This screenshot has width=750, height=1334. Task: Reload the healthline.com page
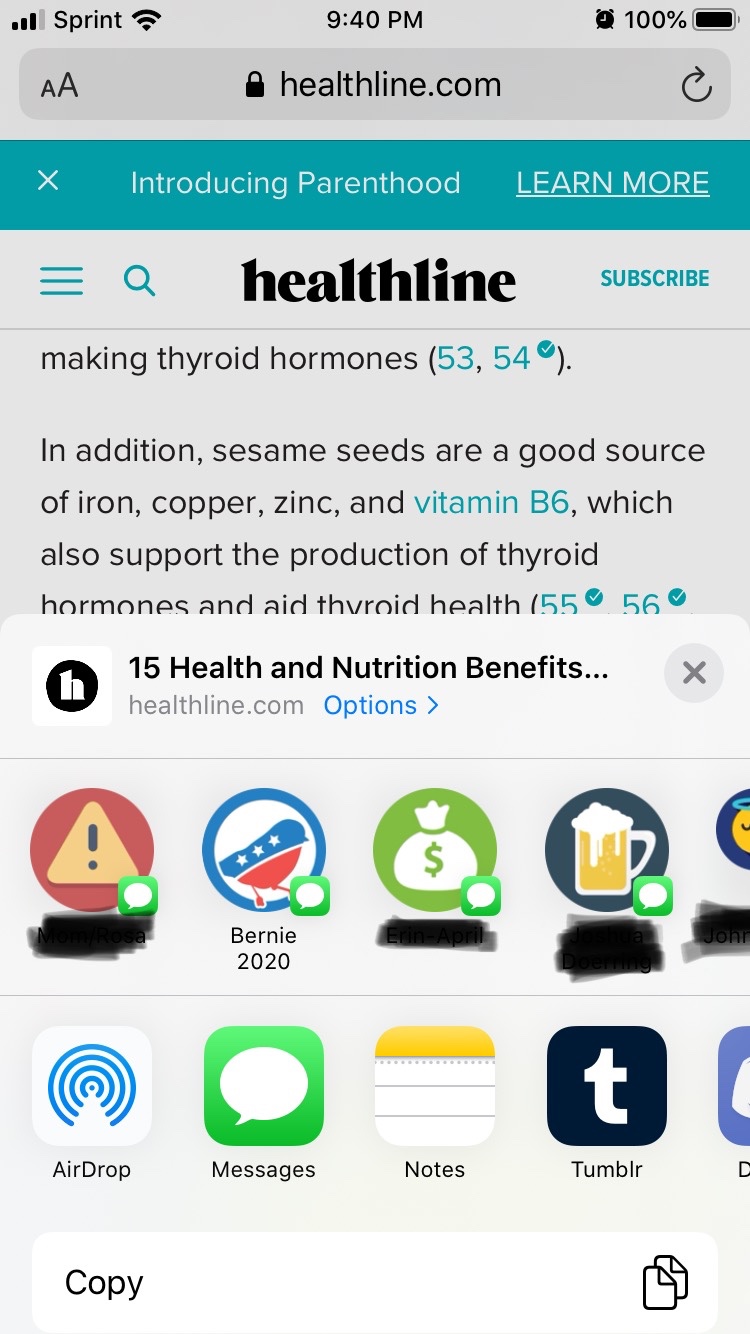pyautogui.click(x=696, y=86)
